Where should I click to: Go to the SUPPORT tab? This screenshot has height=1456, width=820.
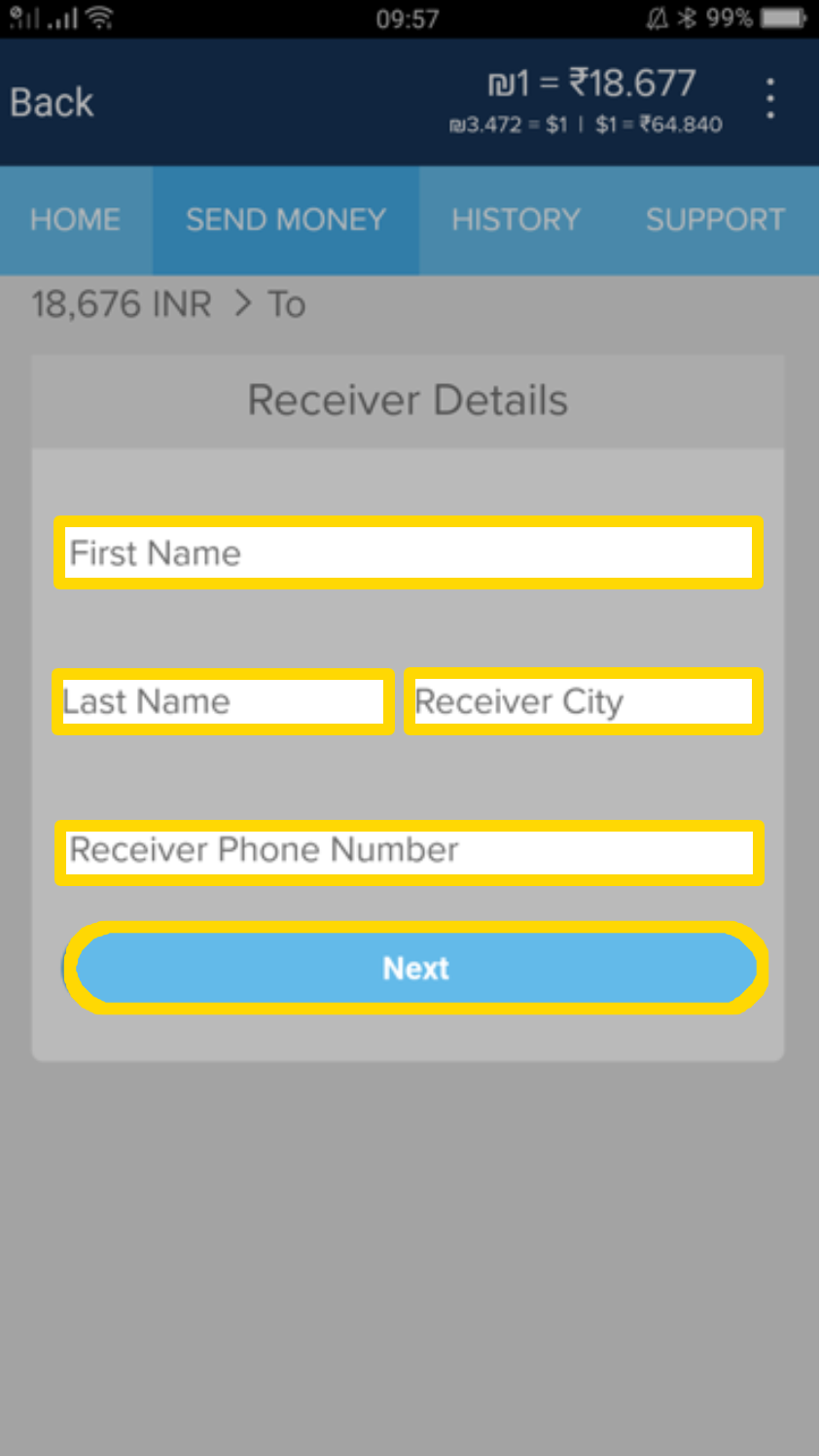(x=715, y=220)
